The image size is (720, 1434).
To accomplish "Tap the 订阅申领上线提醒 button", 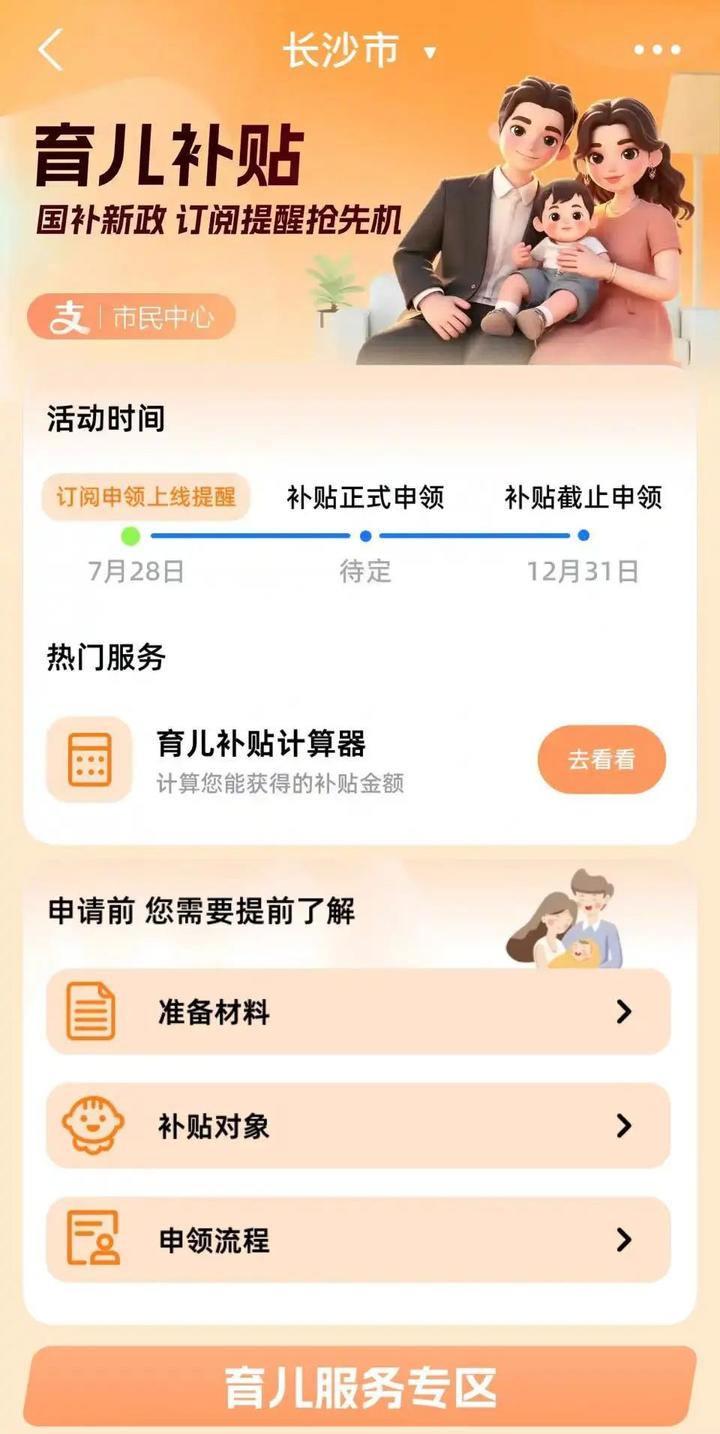I will point(146,497).
